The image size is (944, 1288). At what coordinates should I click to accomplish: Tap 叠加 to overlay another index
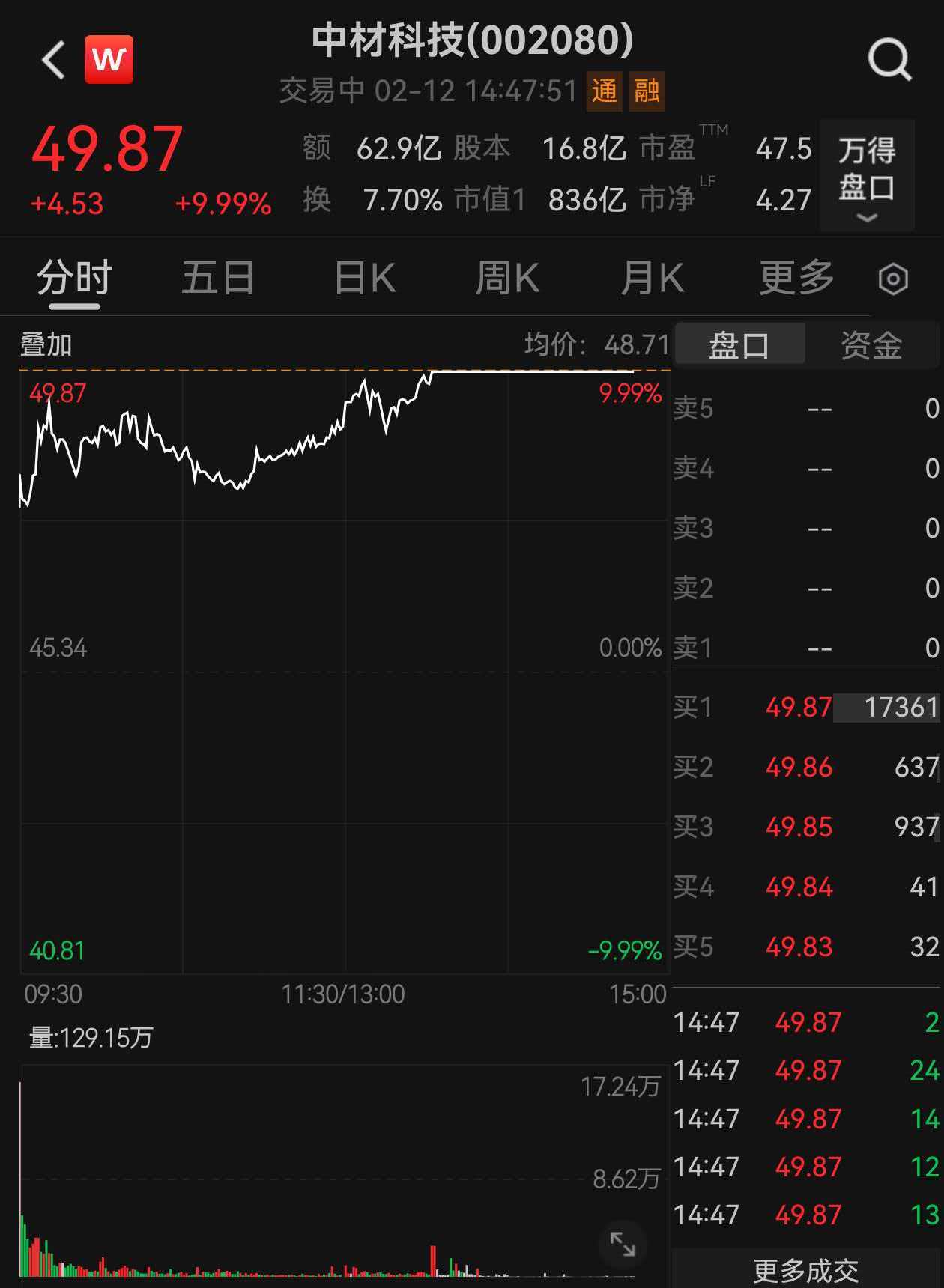click(46, 344)
